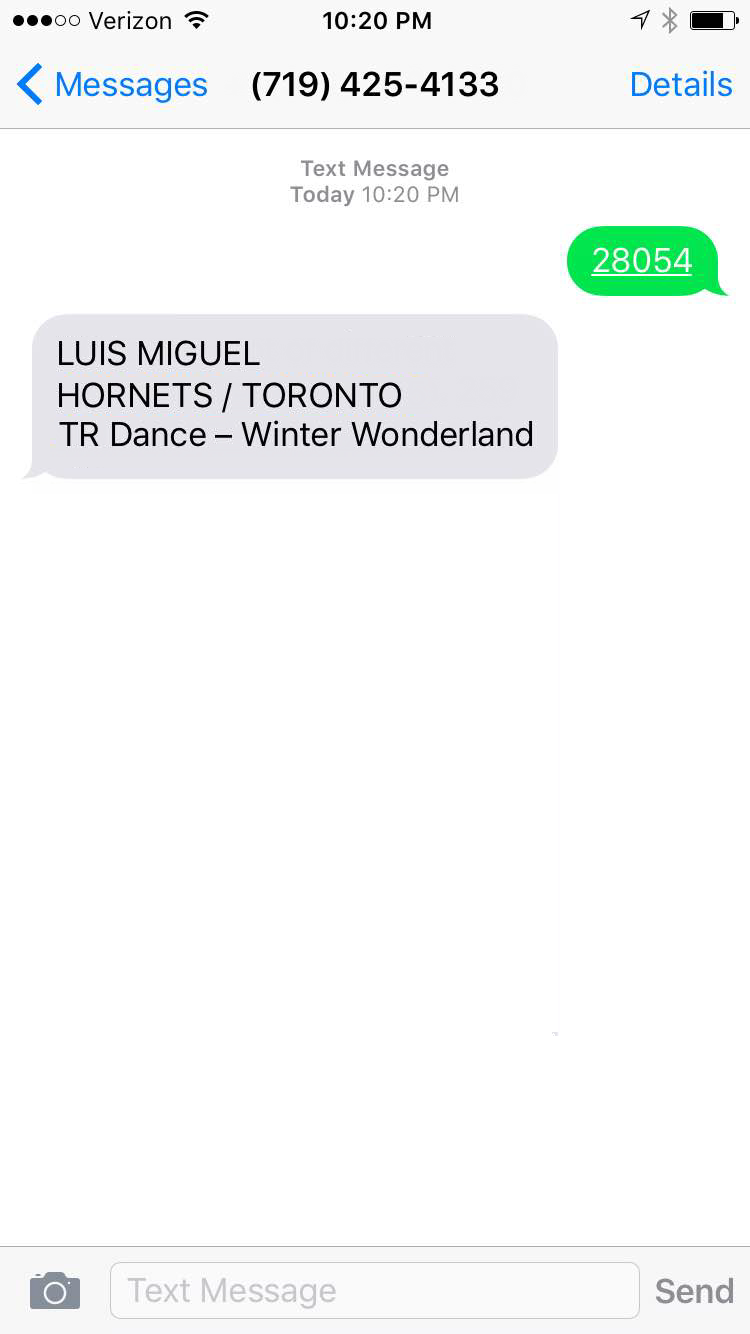Open Details for this conversation
The image size is (750, 1334).
coord(681,85)
